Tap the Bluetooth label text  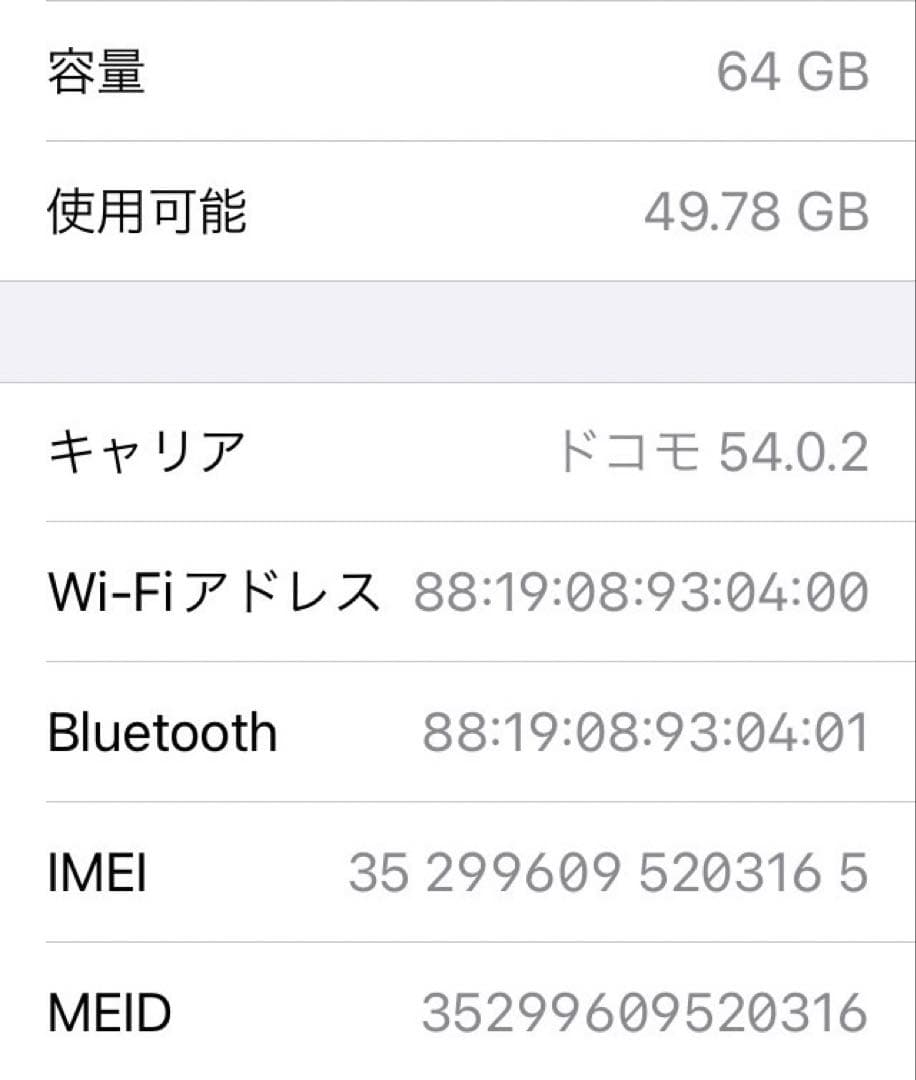[x=163, y=730]
